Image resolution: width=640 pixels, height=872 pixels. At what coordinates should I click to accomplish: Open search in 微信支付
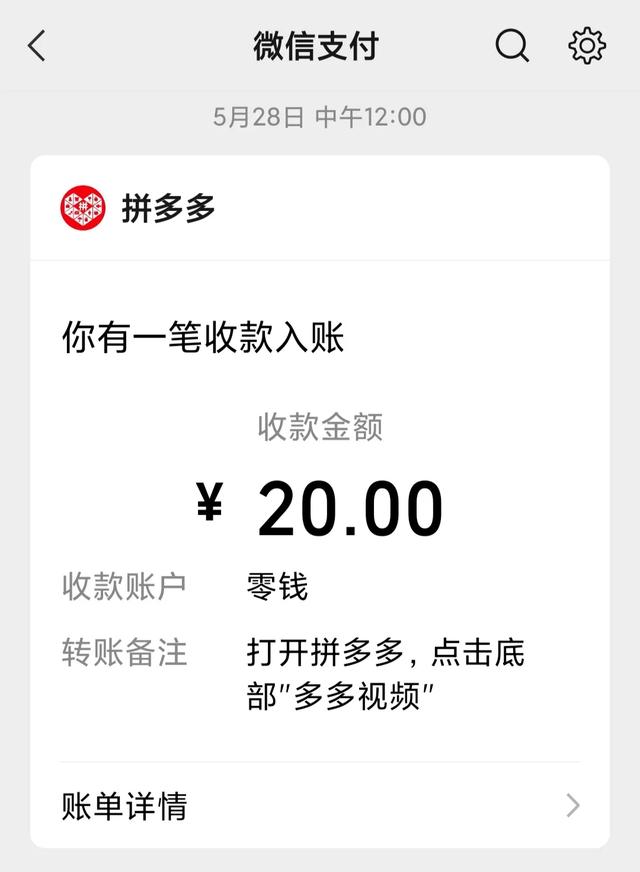[512, 46]
